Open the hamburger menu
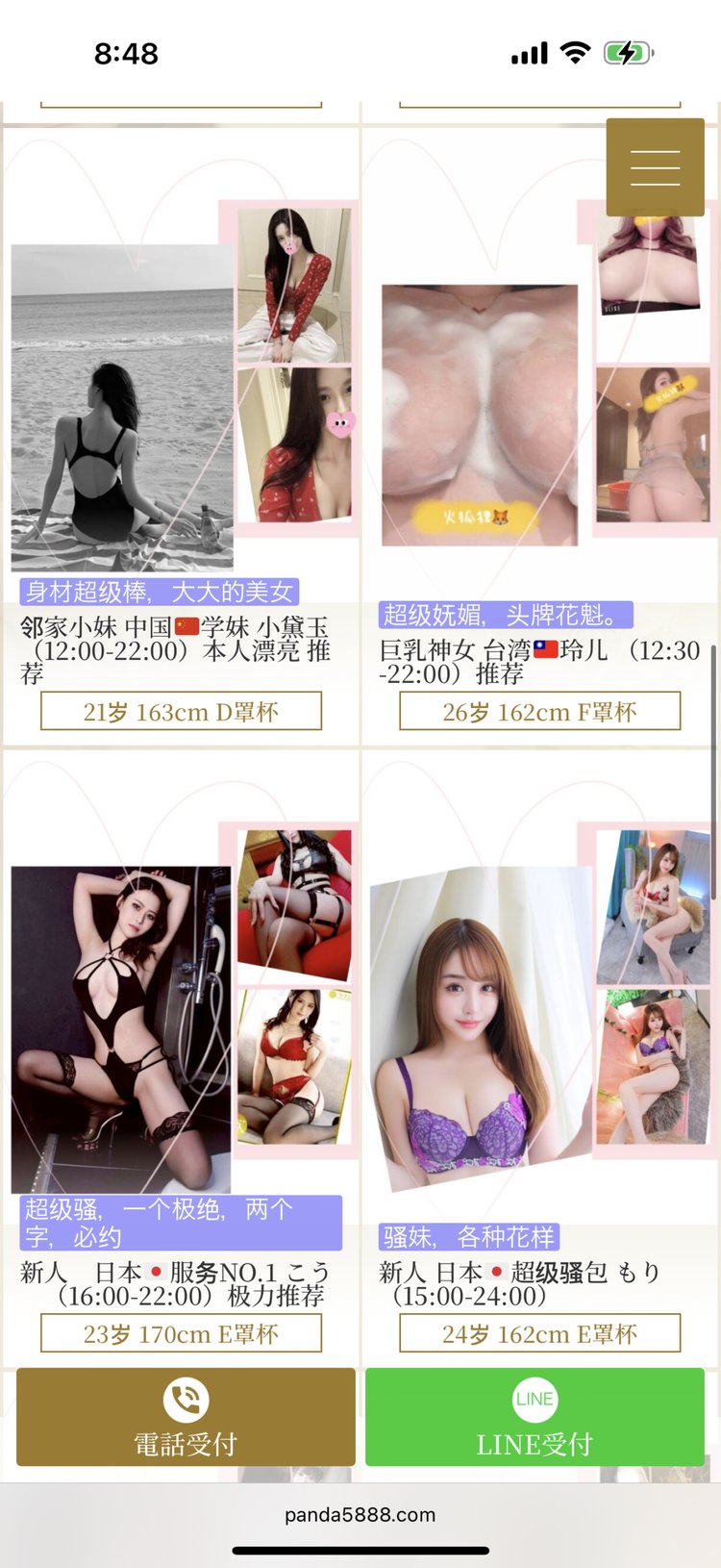The width and height of the screenshot is (721, 1568). click(655, 167)
